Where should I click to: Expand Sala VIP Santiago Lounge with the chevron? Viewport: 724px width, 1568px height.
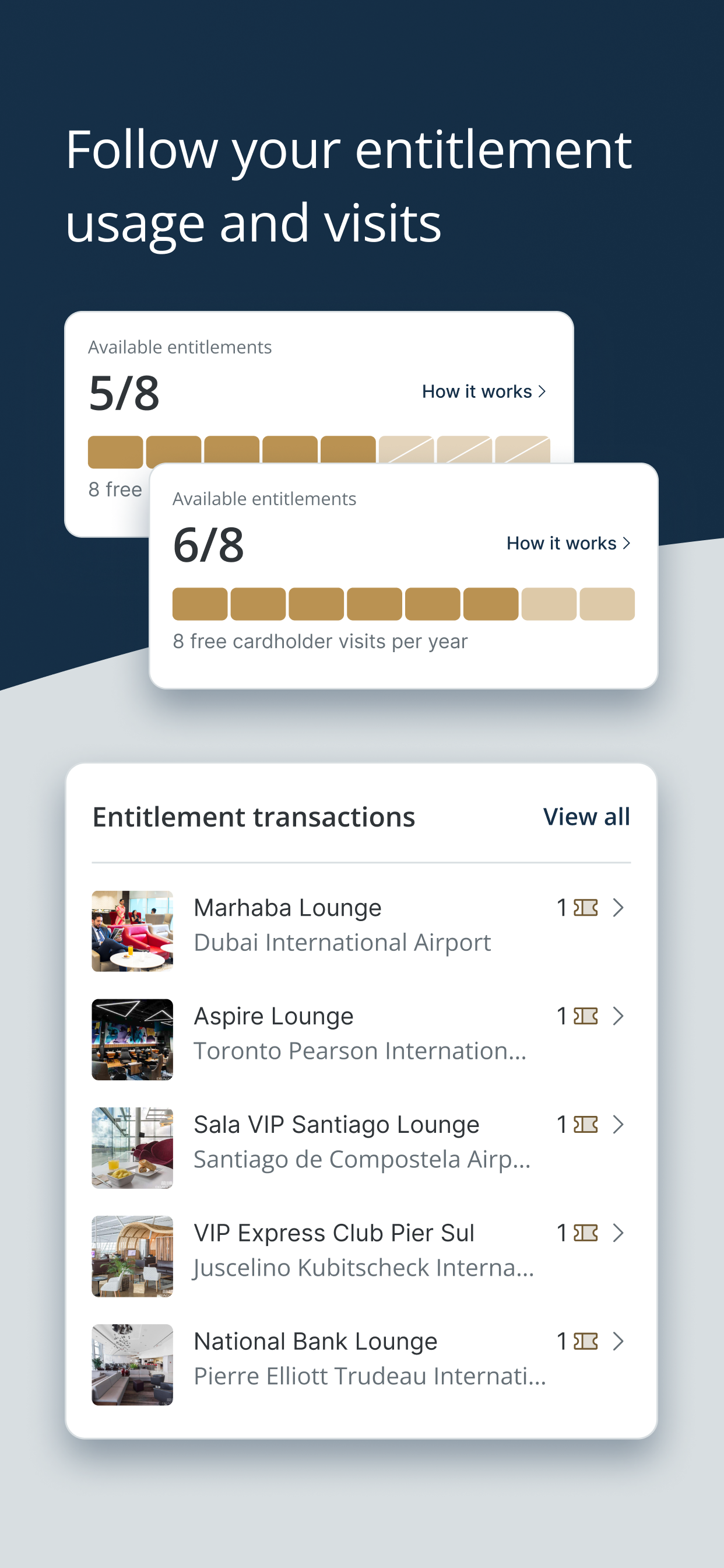click(618, 1124)
